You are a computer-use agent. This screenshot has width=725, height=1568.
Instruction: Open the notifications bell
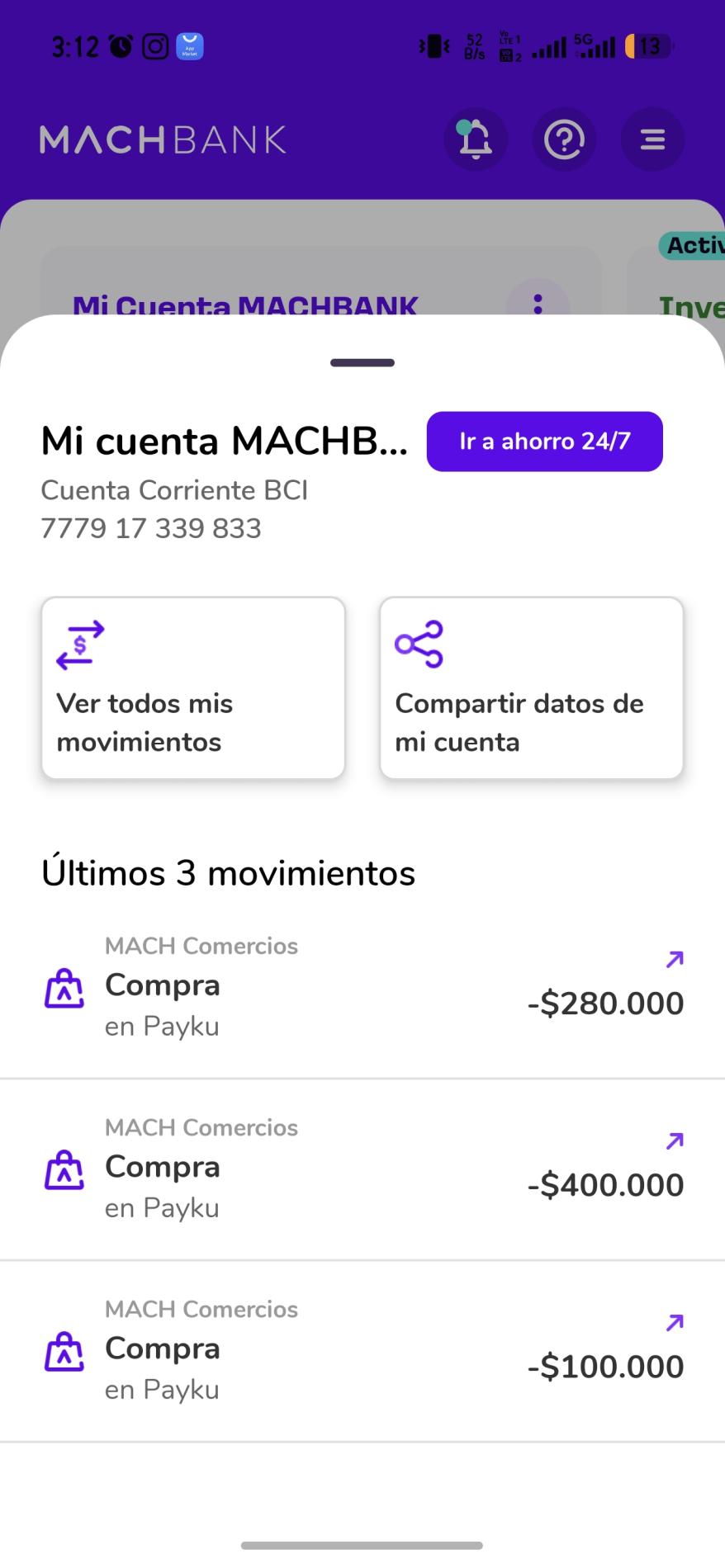click(x=476, y=139)
